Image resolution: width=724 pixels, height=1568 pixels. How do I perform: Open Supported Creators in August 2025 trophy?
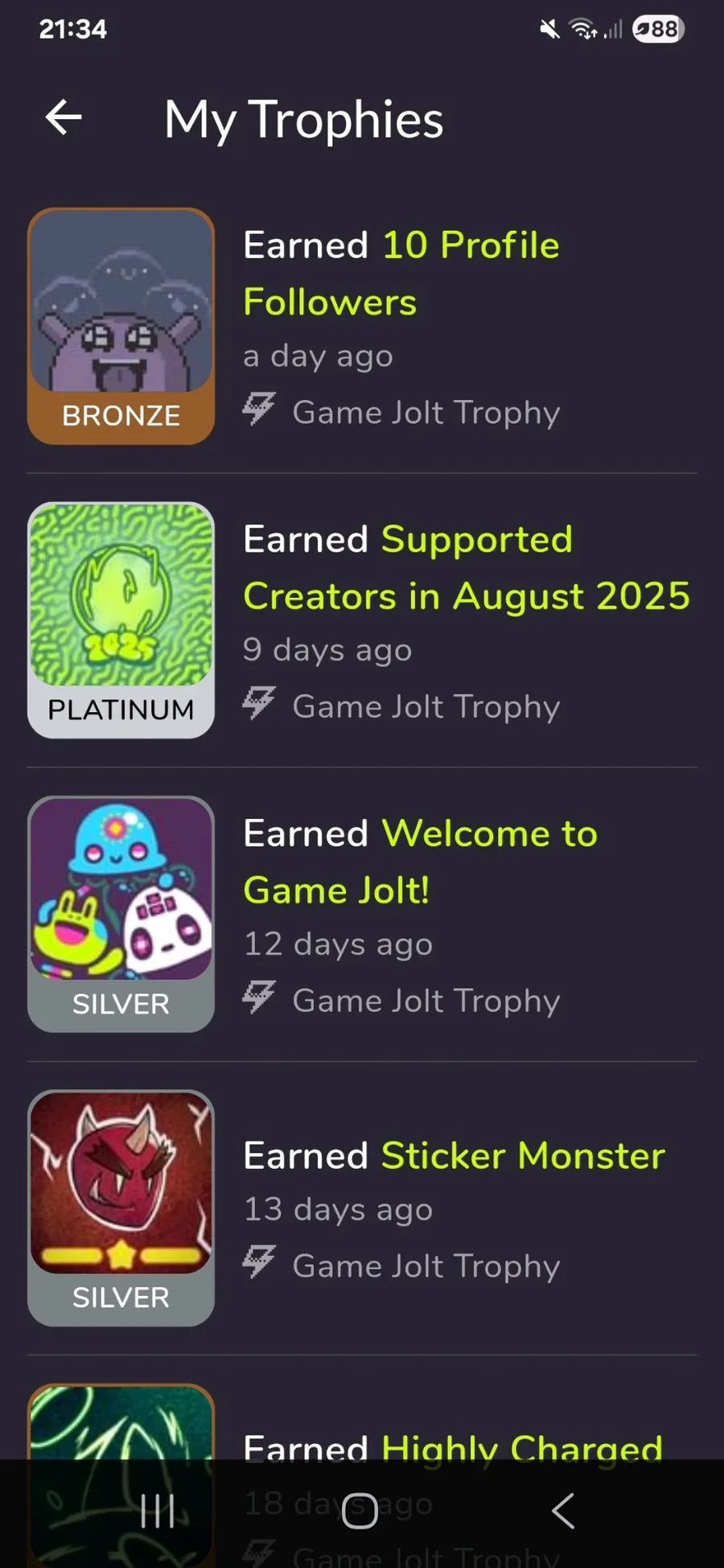click(466, 568)
